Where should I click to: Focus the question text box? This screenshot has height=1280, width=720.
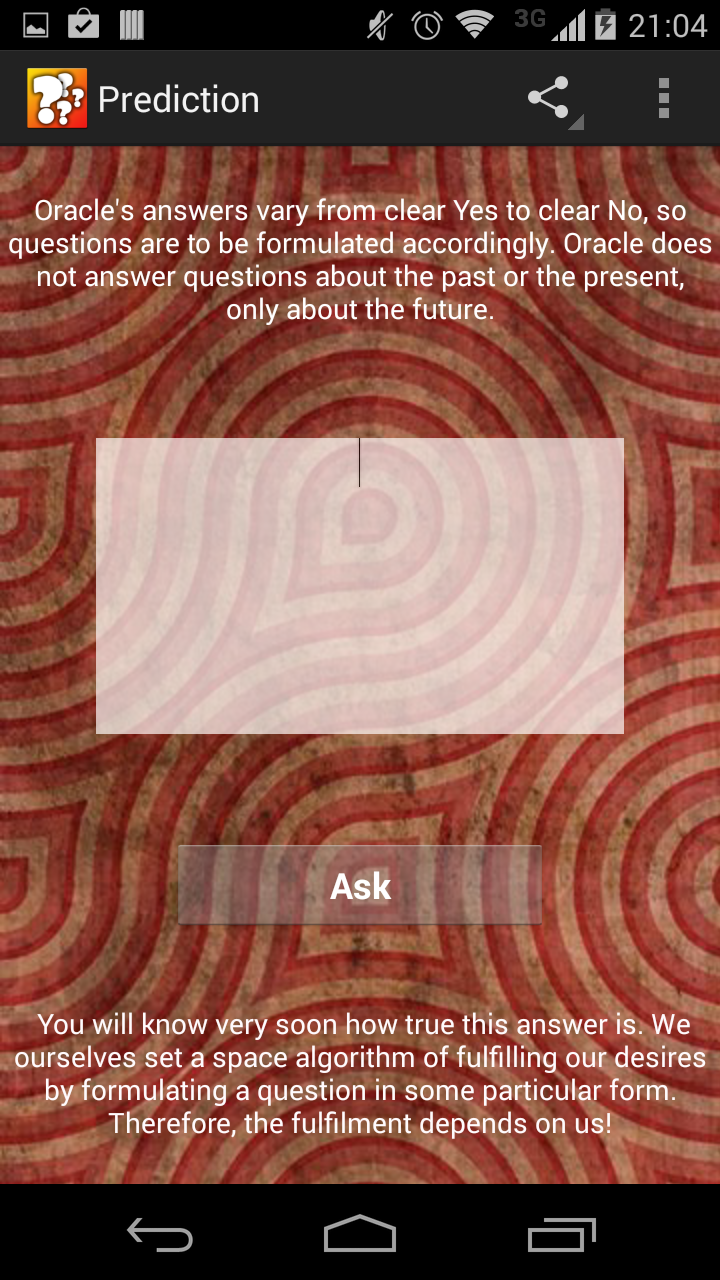tap(360, 585)
